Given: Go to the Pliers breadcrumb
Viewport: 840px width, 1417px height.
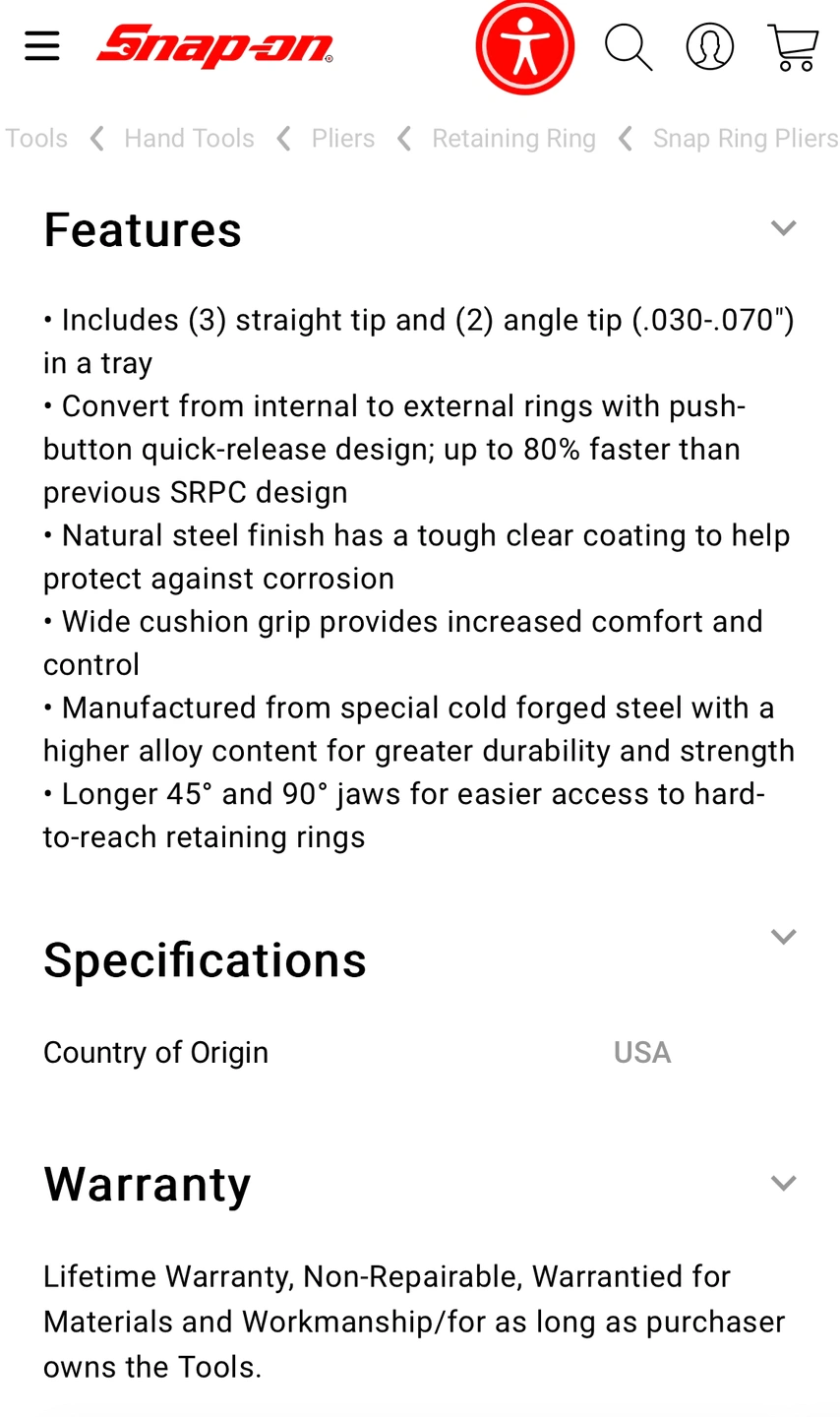Looking at the screenshot, I should 342,139.
